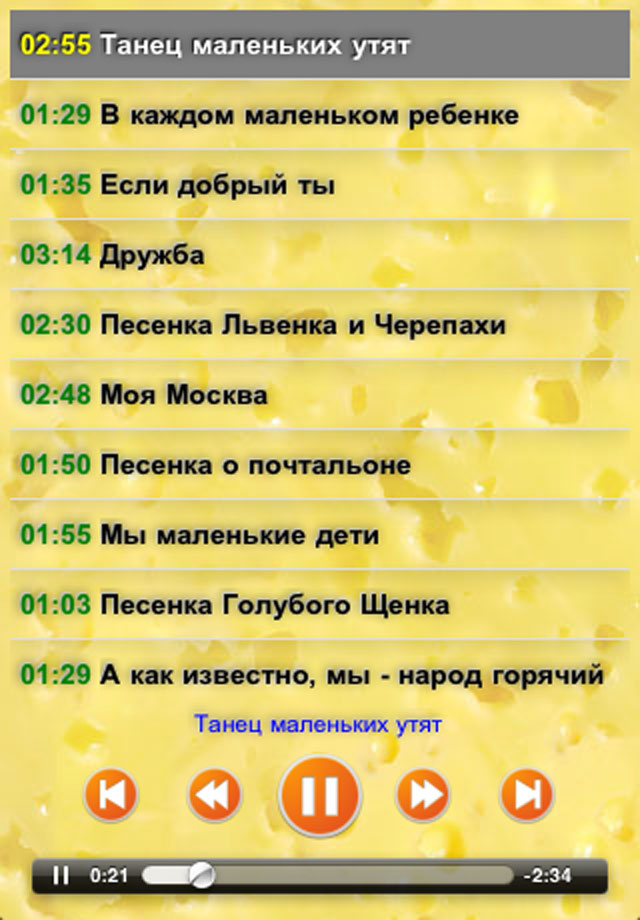Skip to the previous track
640x920 pixels.
tap(111, 796)
